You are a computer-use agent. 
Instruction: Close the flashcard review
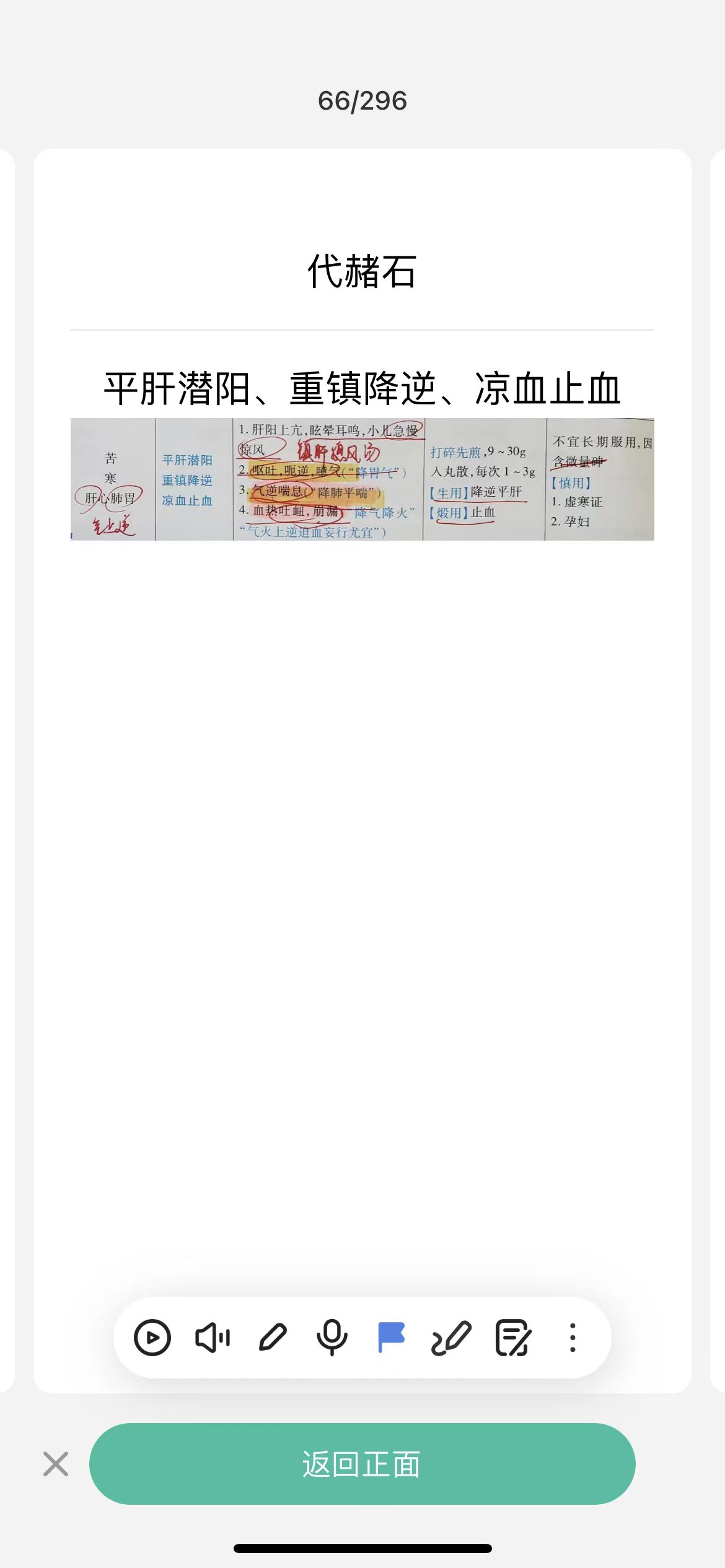pyautogui.click(x=56, y=1464)
